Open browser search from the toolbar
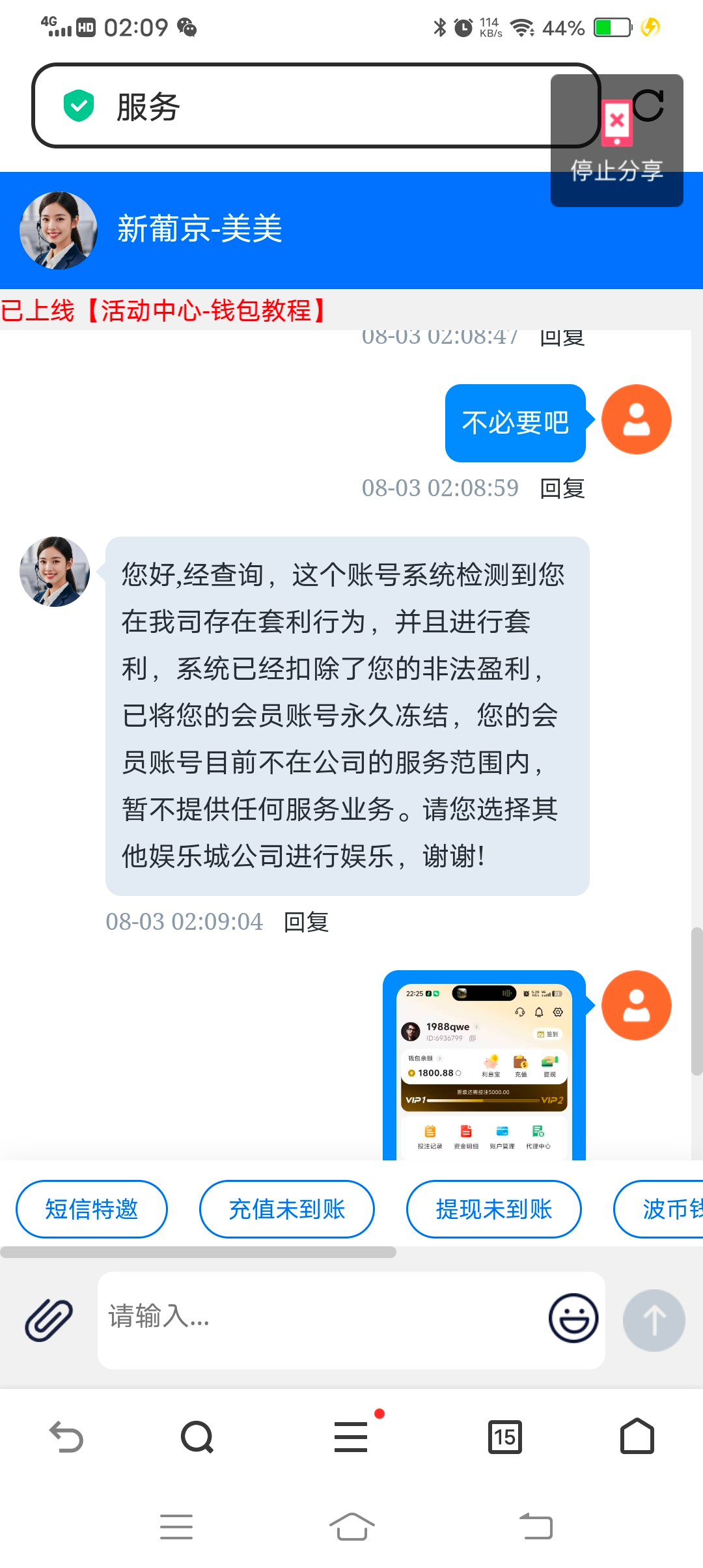 click(197, 1437)
